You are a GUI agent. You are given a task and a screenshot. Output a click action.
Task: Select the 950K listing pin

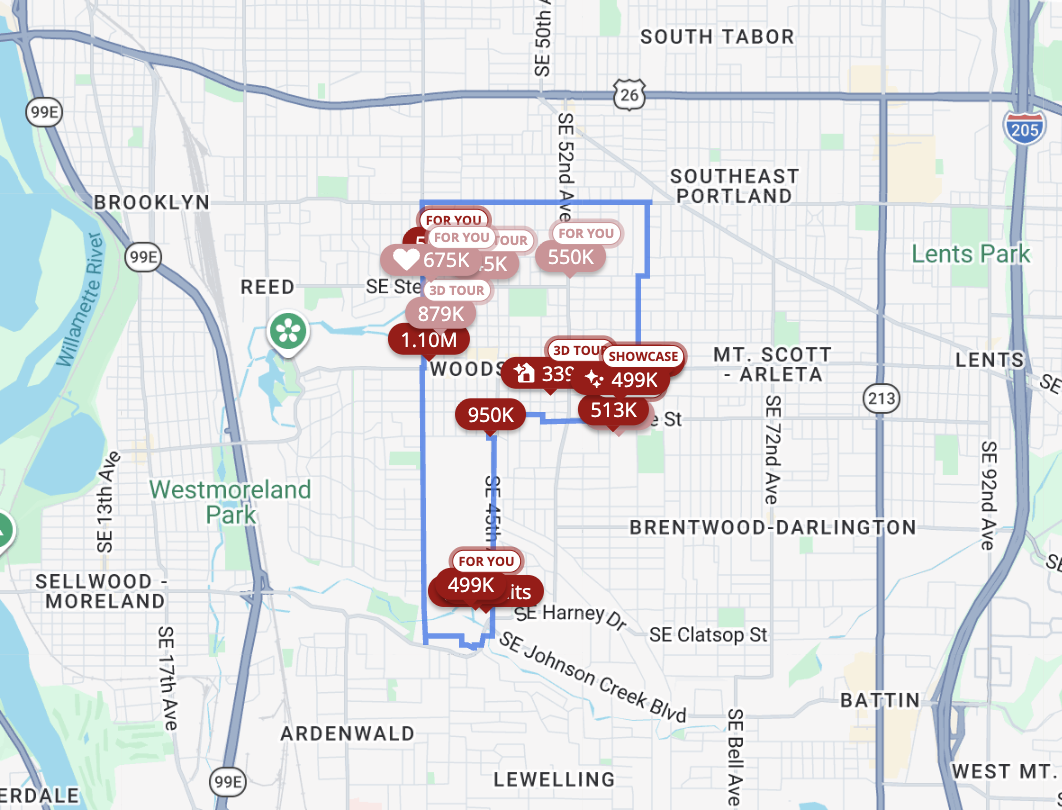coord(490,414)
